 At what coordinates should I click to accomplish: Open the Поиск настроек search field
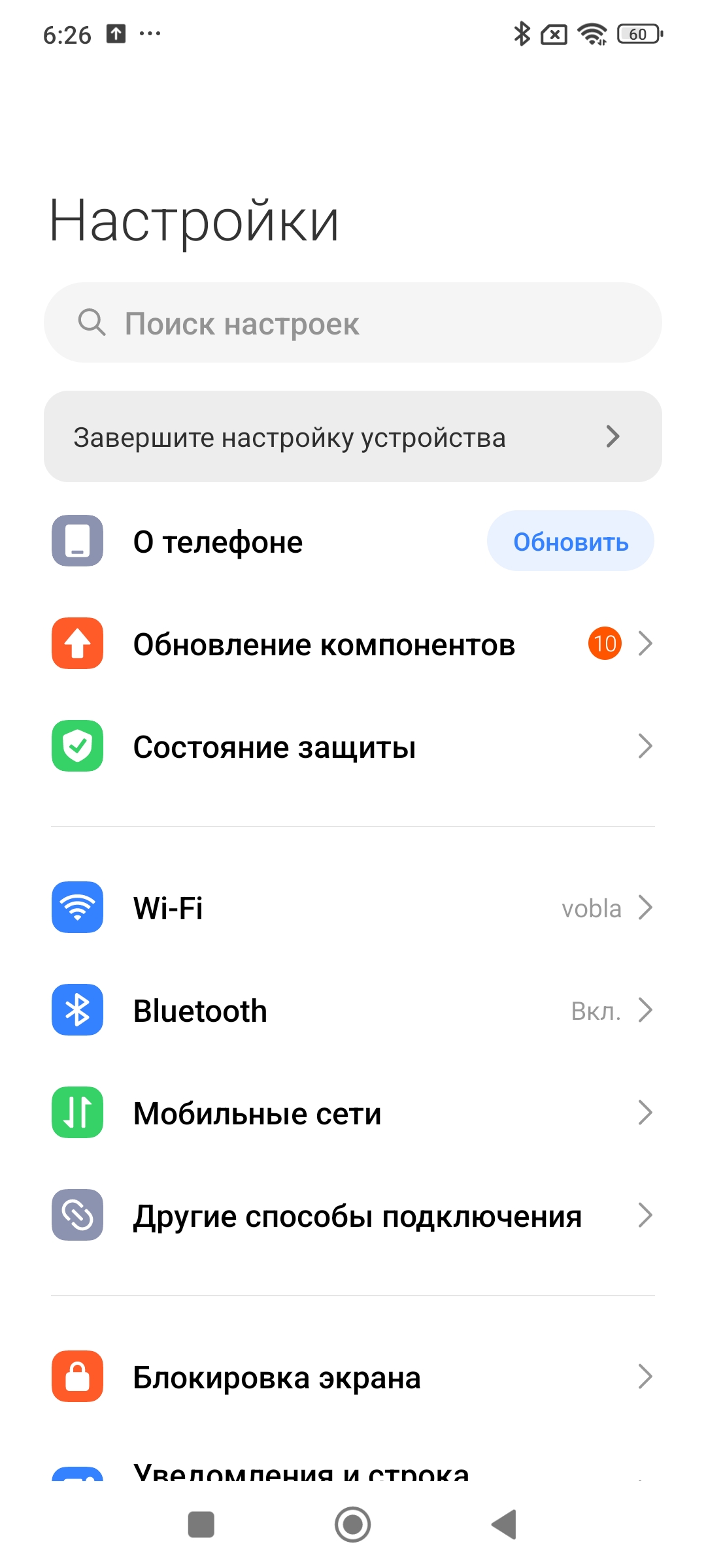pyautogui.click(x=353, y=323)
